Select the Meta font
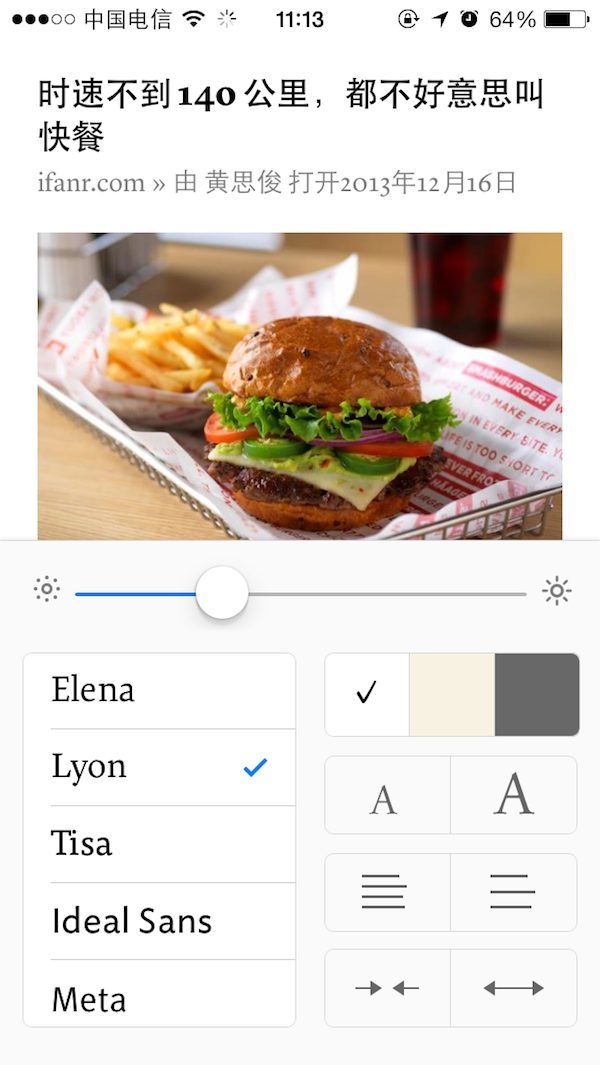Viewport: 600px width, 1065px height. 159,998
